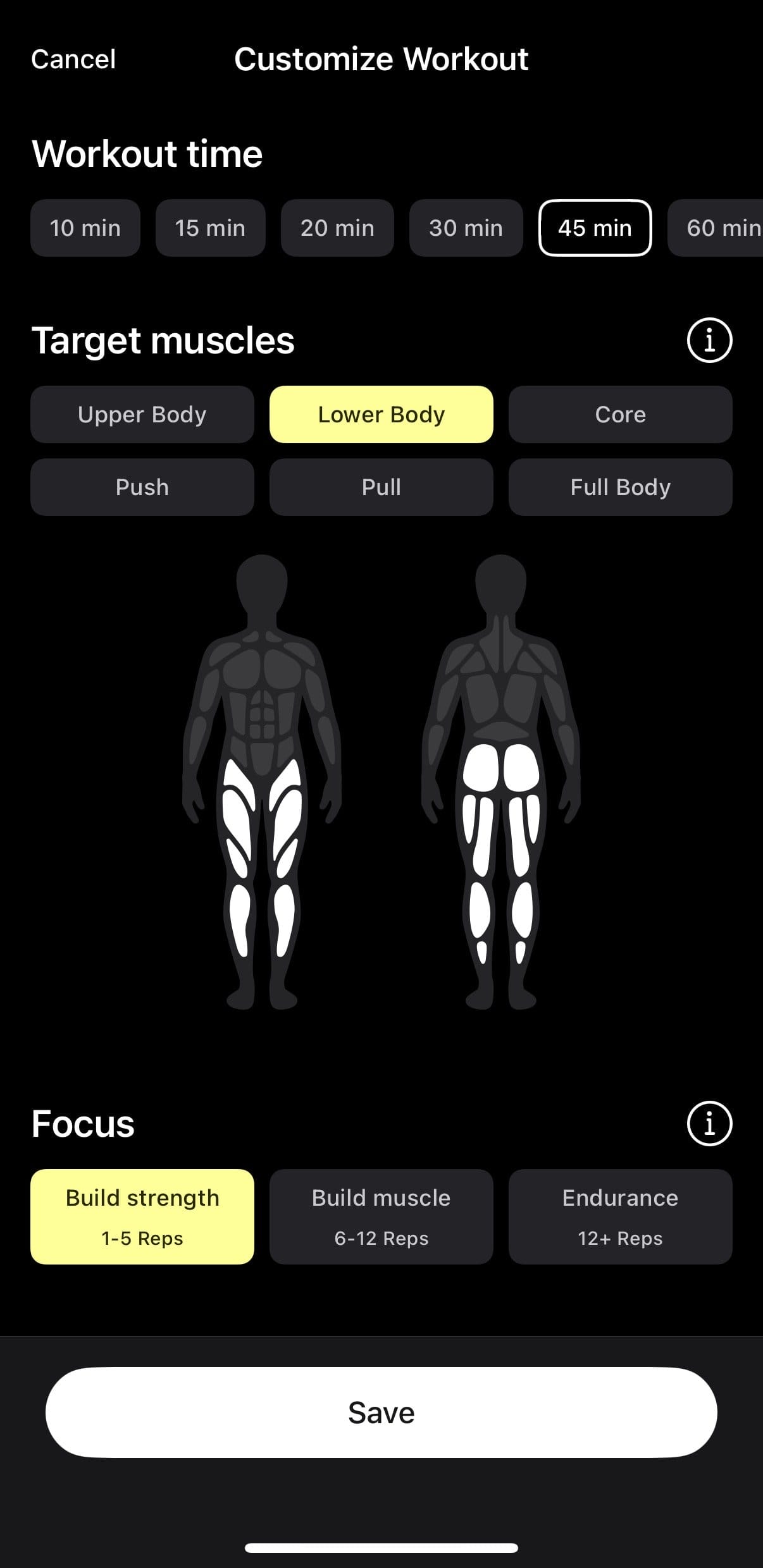The width and height of the screenshot is (763, 1568).
Task: Cancel customizing the workout
Action: [x=73, y=59]
